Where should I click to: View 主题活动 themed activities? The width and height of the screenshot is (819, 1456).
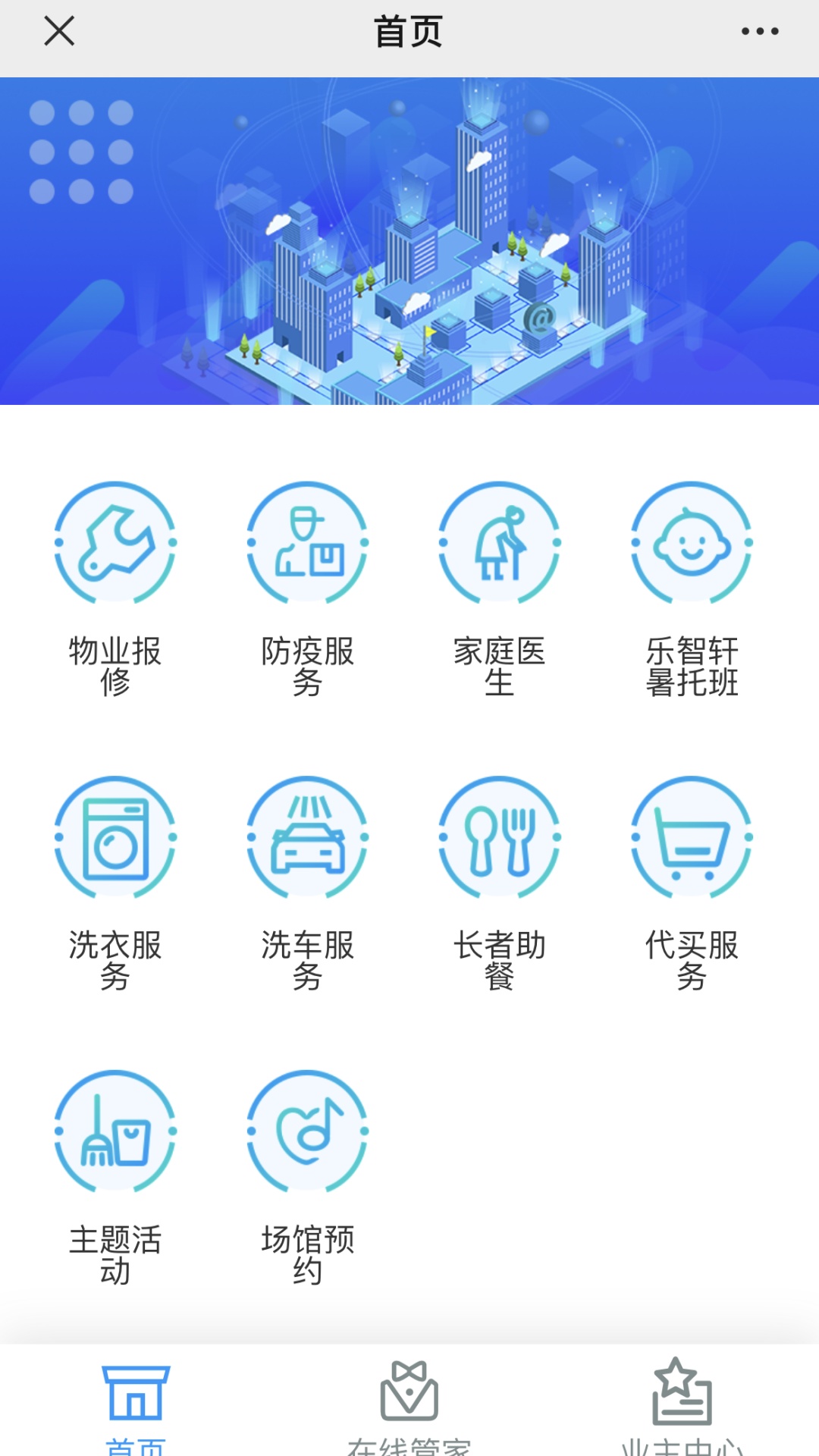click(115, 1131)
